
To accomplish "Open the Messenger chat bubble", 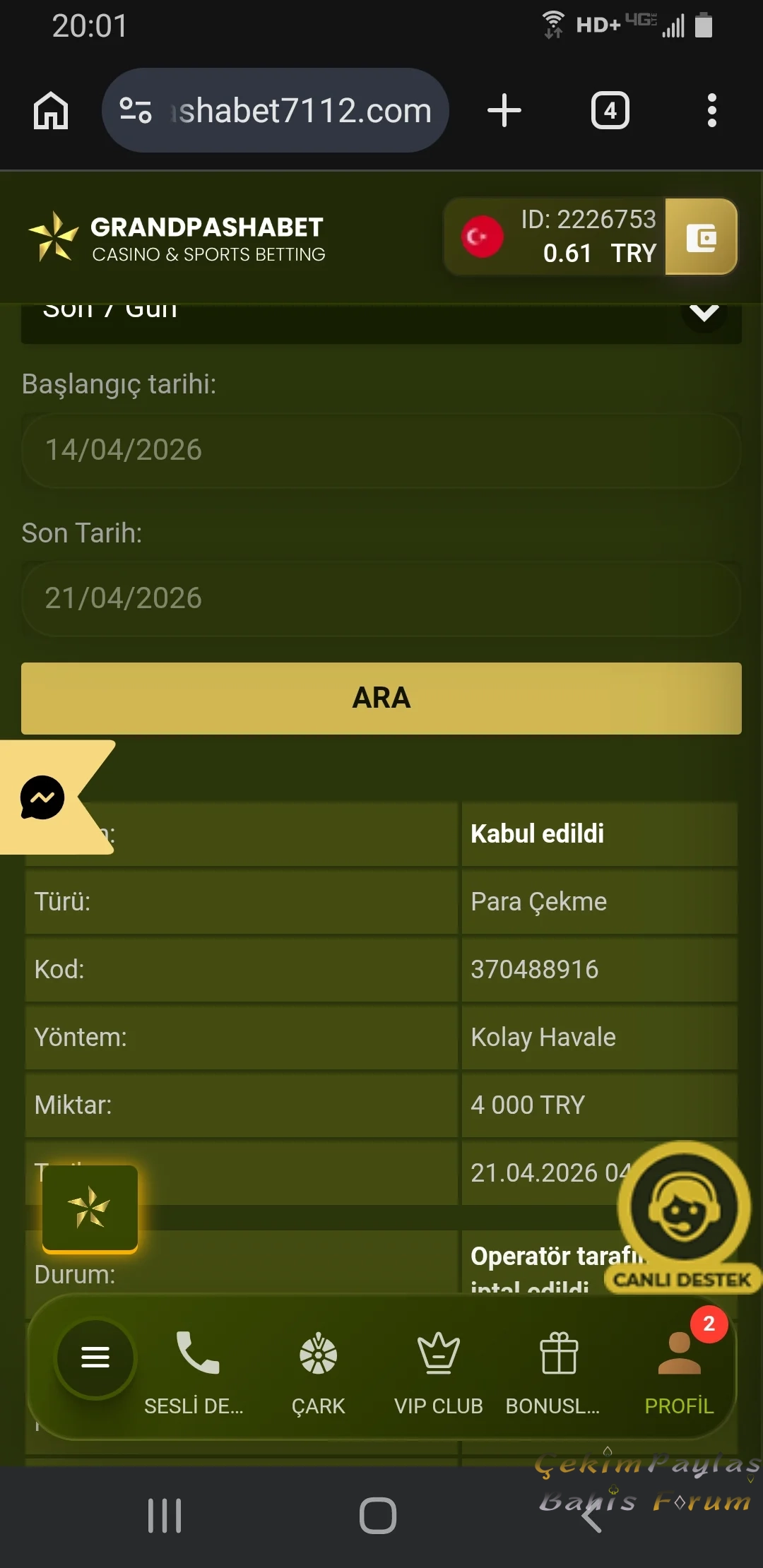I will (x=42, y=798).
